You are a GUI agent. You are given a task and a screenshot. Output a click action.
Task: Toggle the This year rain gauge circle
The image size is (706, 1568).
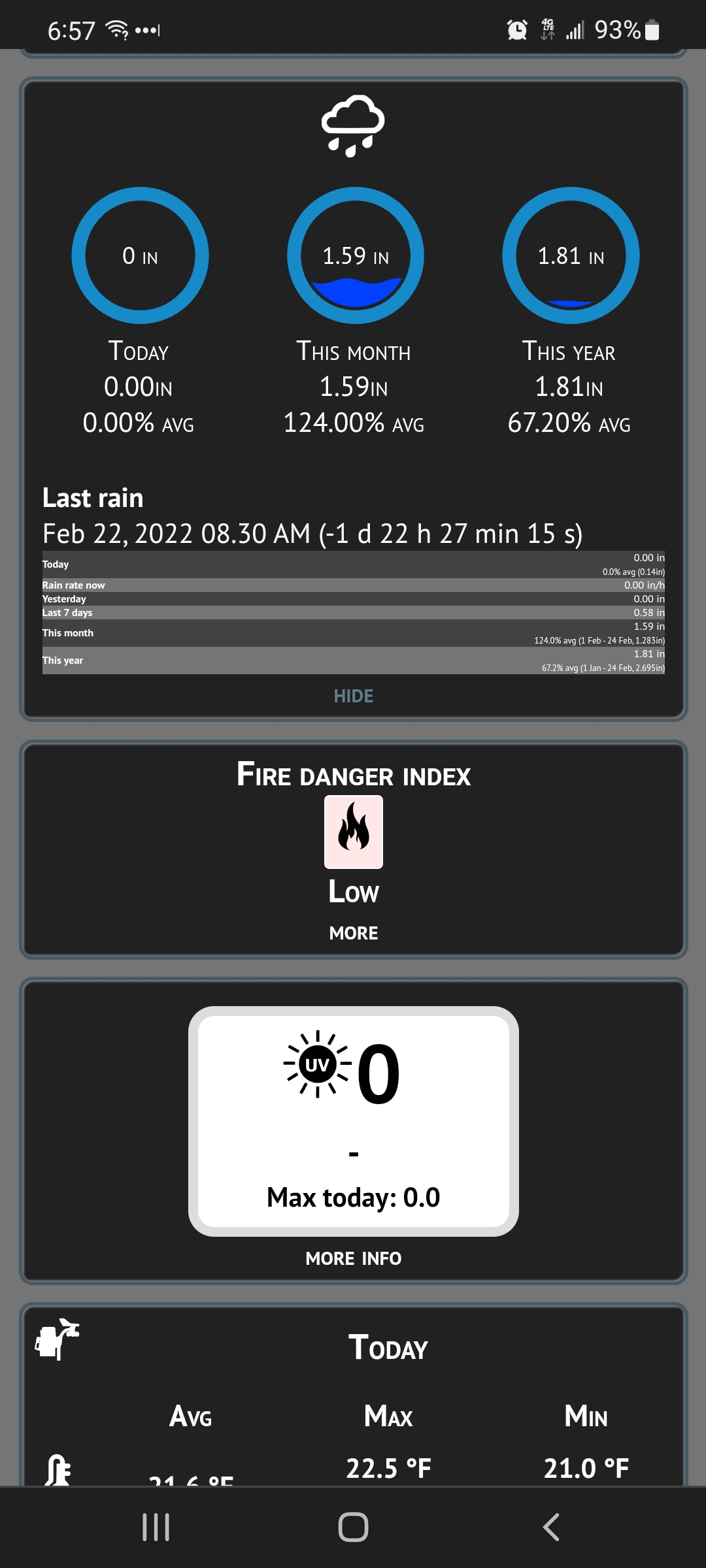(x=571, y=256)
